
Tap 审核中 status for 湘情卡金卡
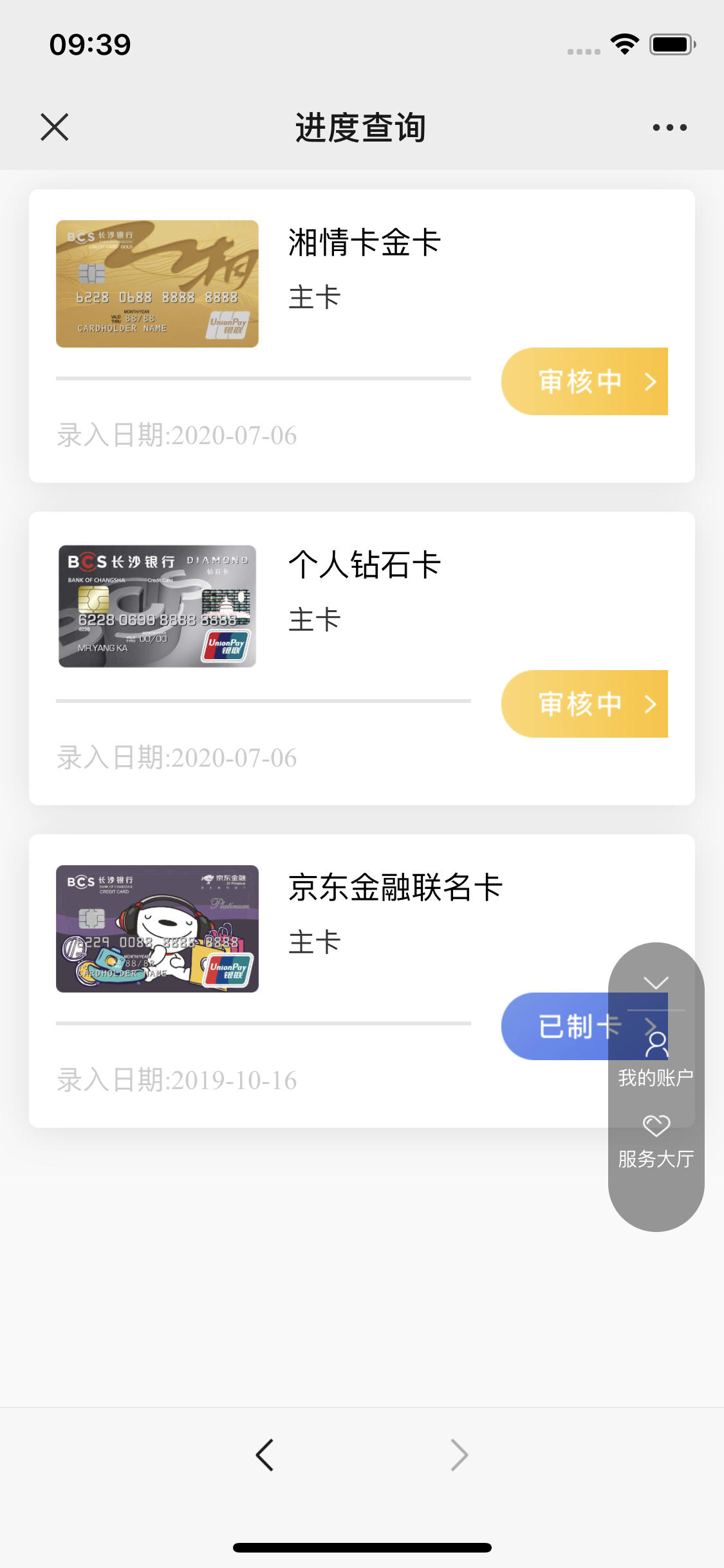584,382
